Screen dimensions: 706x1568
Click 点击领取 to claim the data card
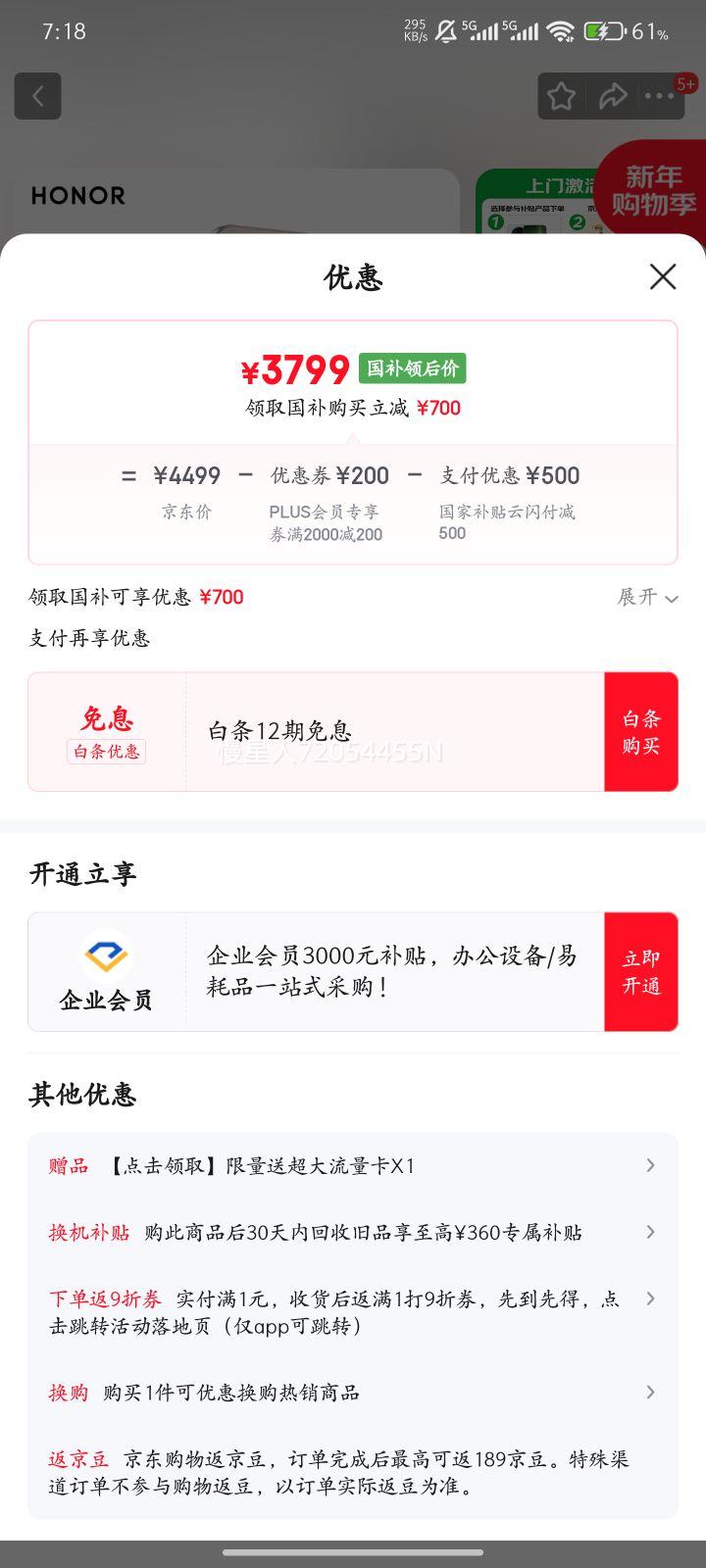[x=162, y=1165]
